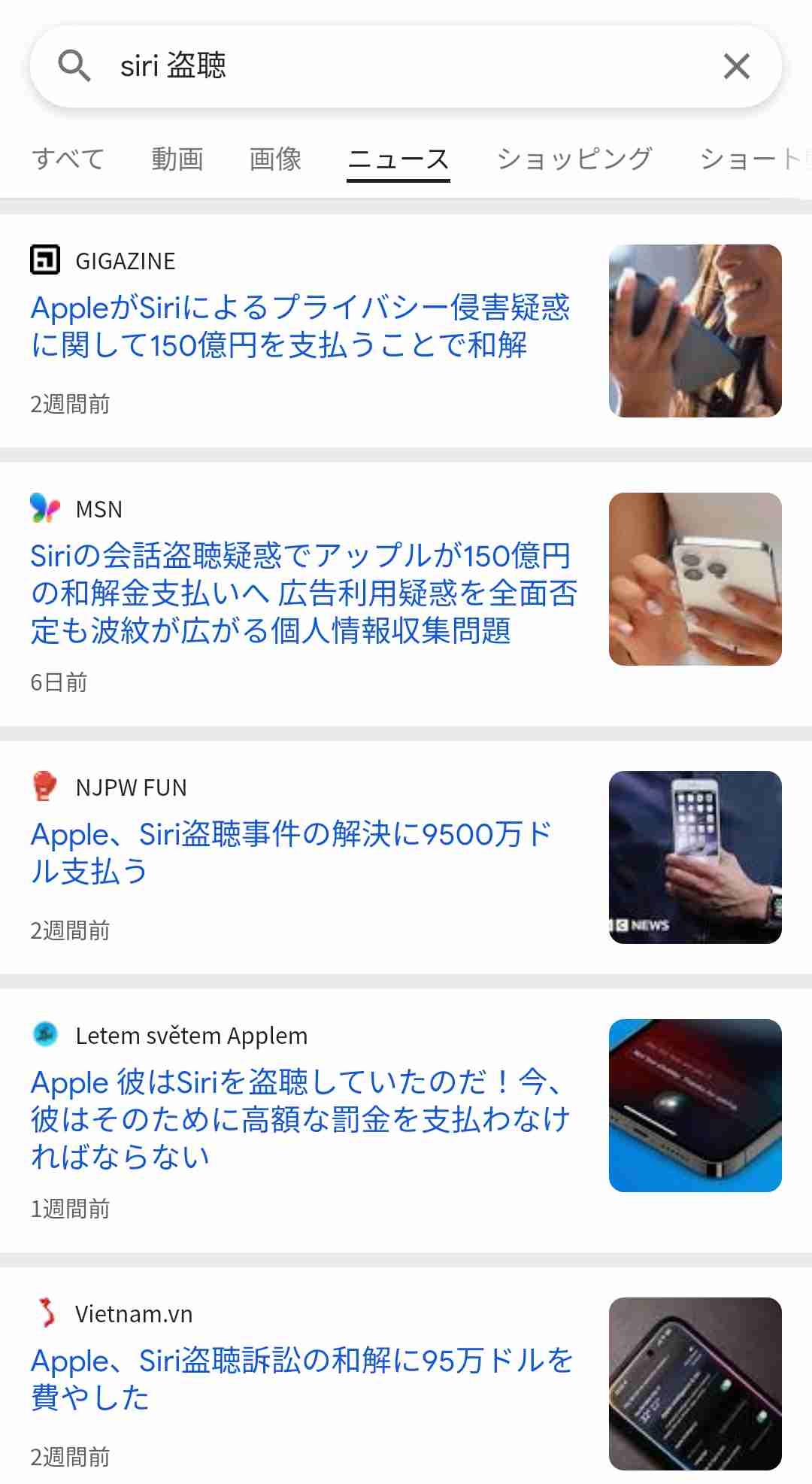This screenshot has height=1484, width=812.
Task: Switch to the 画像 tab
Action: 275,158
